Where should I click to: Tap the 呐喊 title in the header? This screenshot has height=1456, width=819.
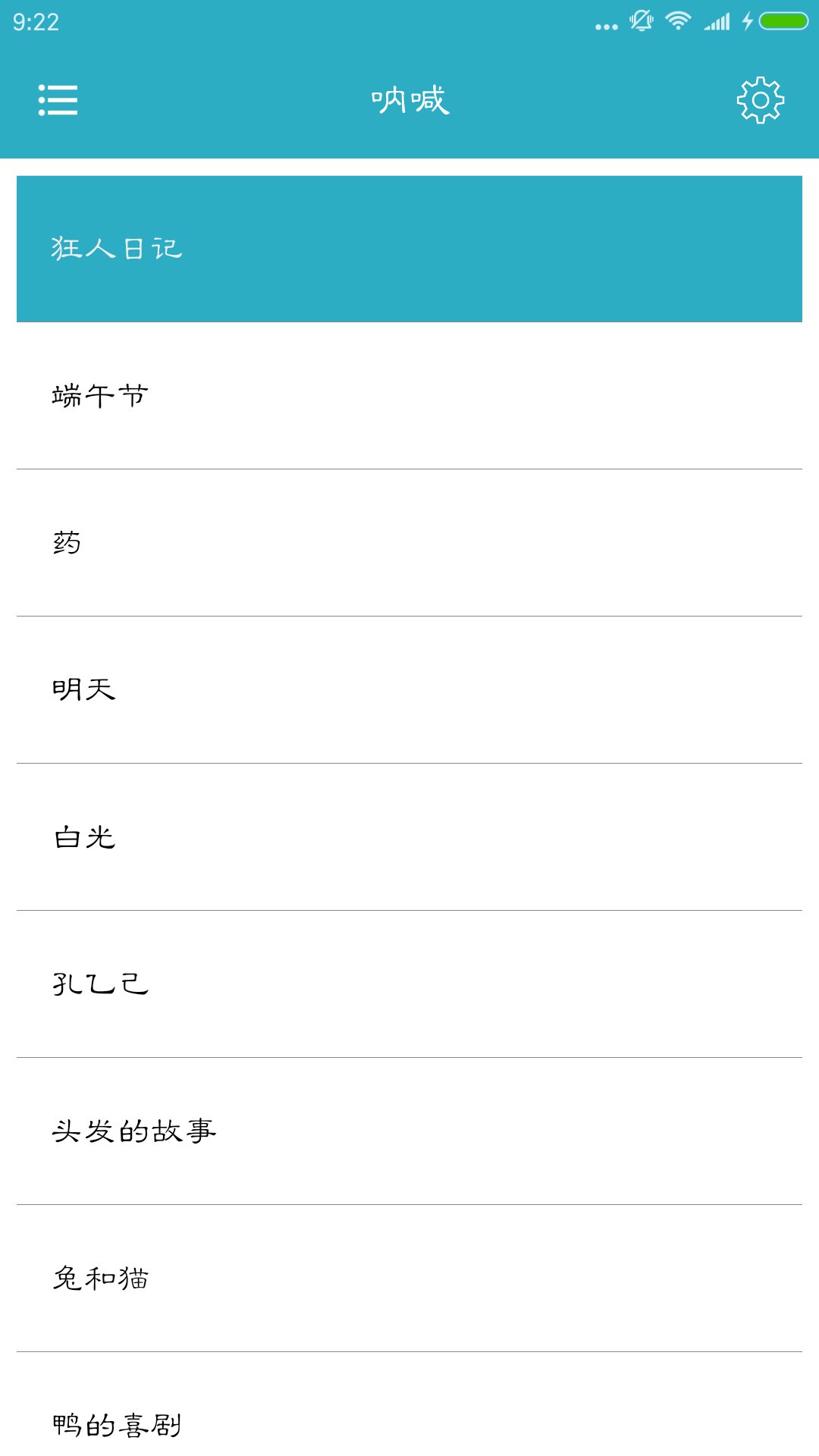pos(409,101)
